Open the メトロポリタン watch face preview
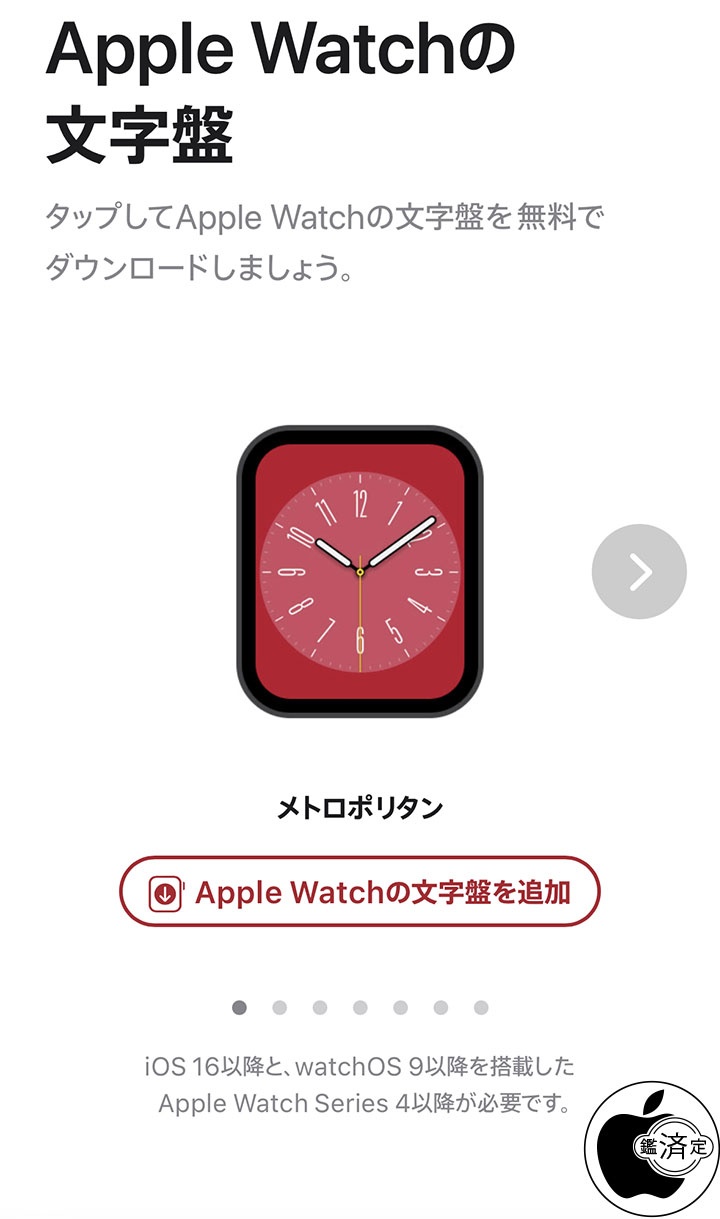The width and height of the screenshot is (720, 1219). [359, 570]
